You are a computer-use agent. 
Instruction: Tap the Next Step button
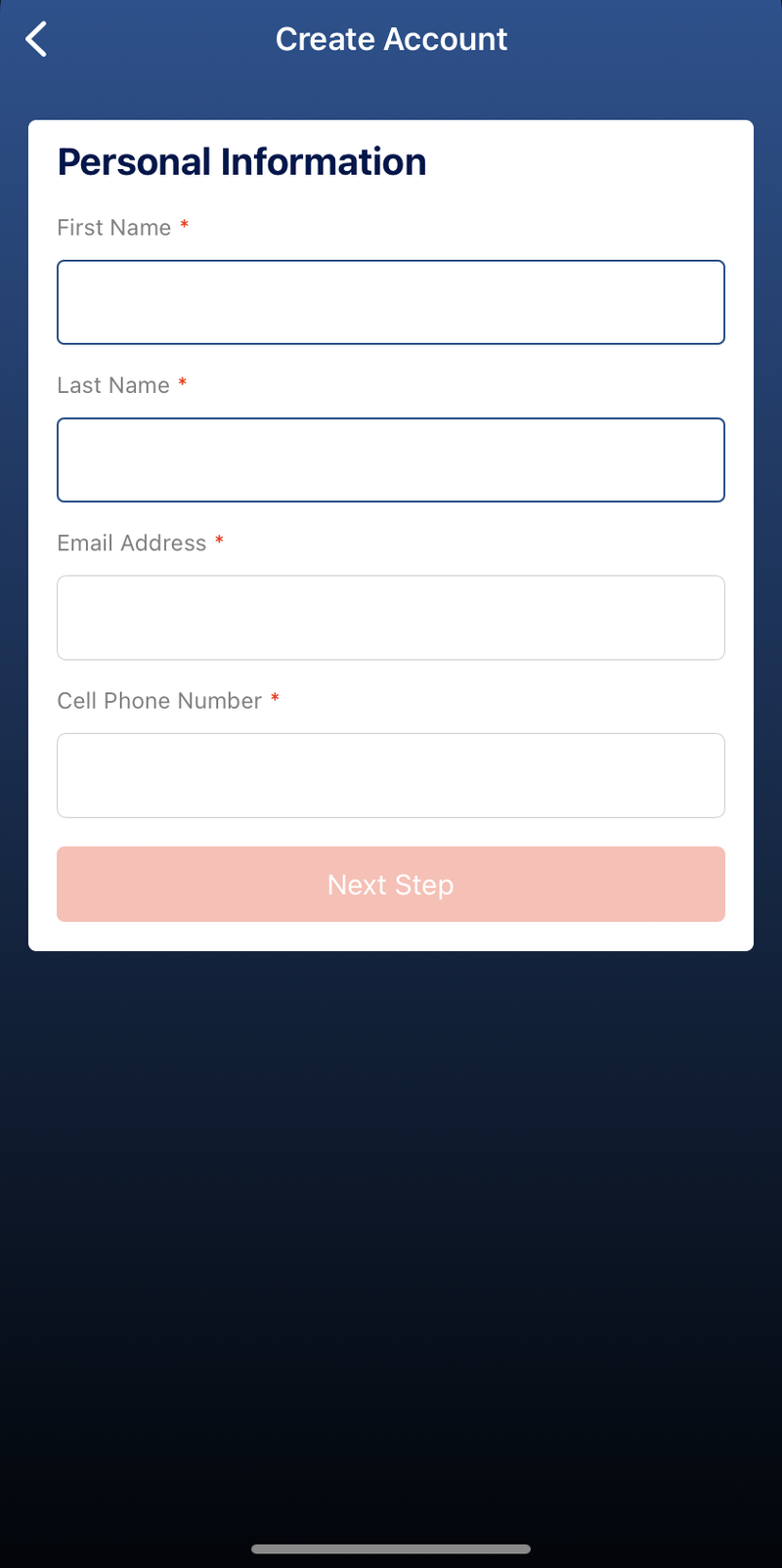click(x=391, y=884)
